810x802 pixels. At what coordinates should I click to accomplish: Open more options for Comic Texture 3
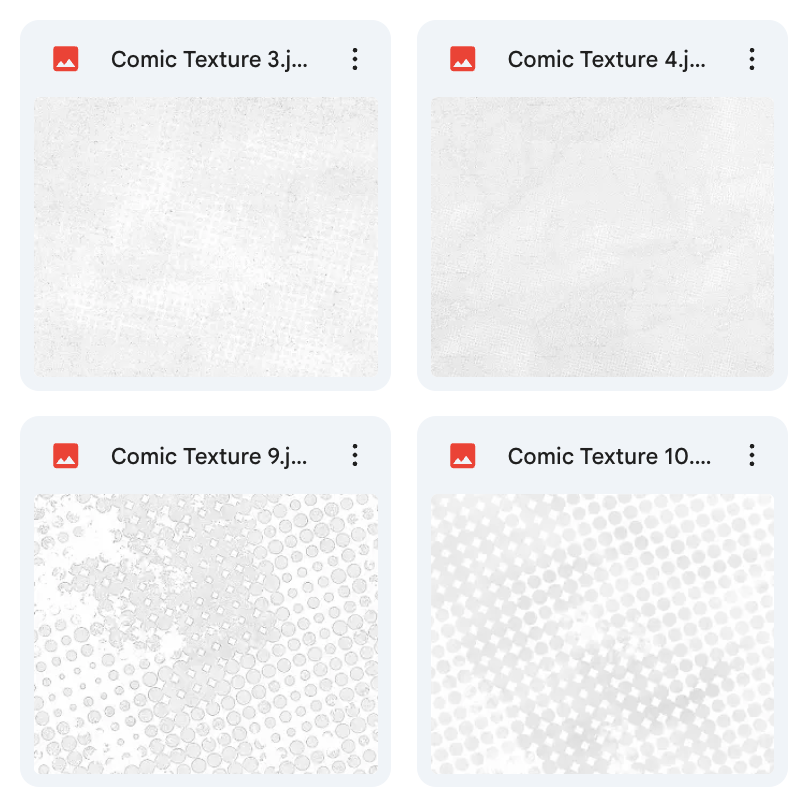[355, 59]
